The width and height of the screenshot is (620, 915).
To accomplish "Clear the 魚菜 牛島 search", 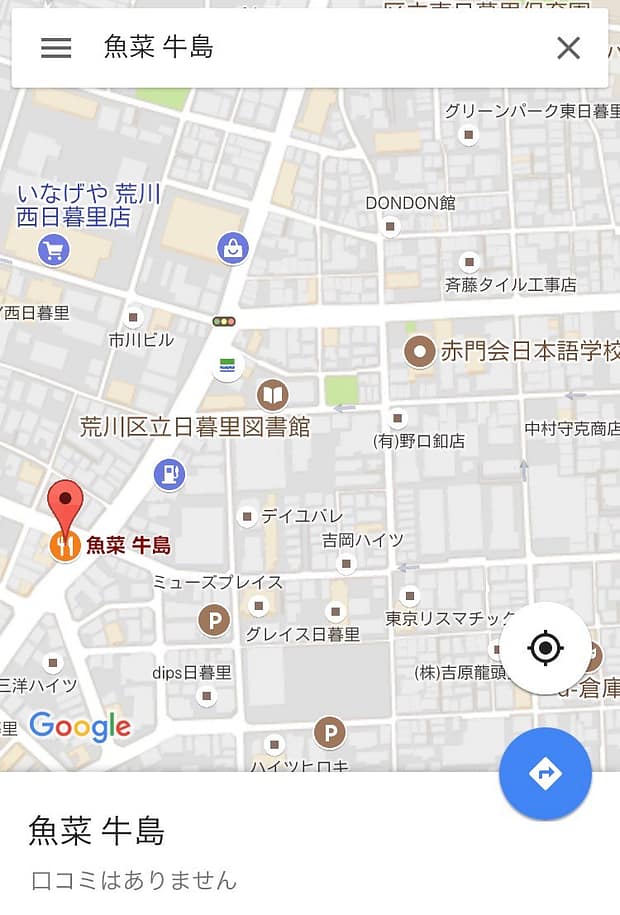I will [568, 48].
